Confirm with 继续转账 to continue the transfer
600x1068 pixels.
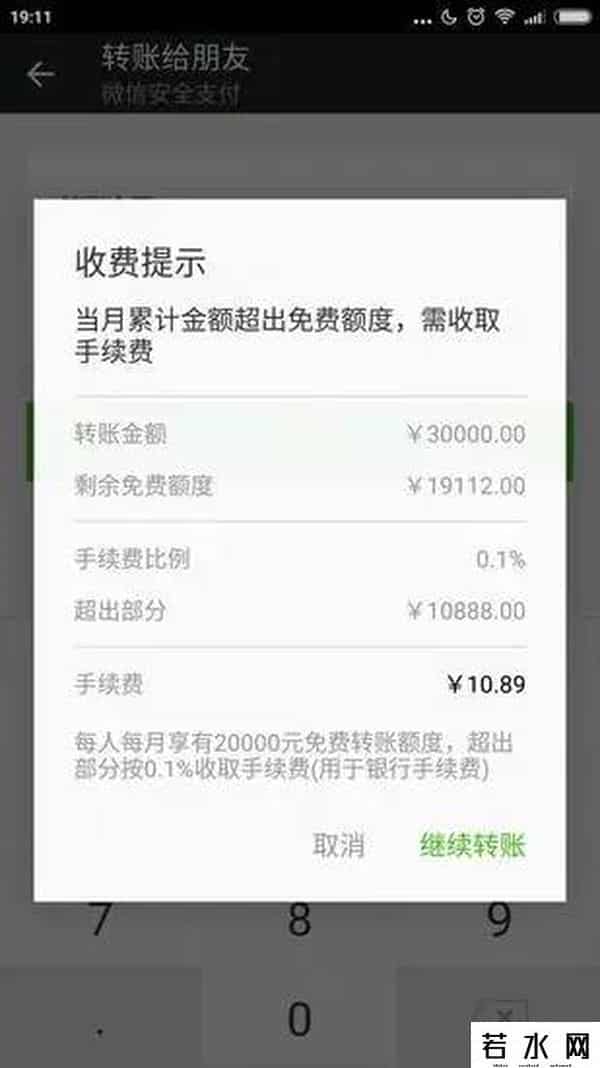click(472, 846)
